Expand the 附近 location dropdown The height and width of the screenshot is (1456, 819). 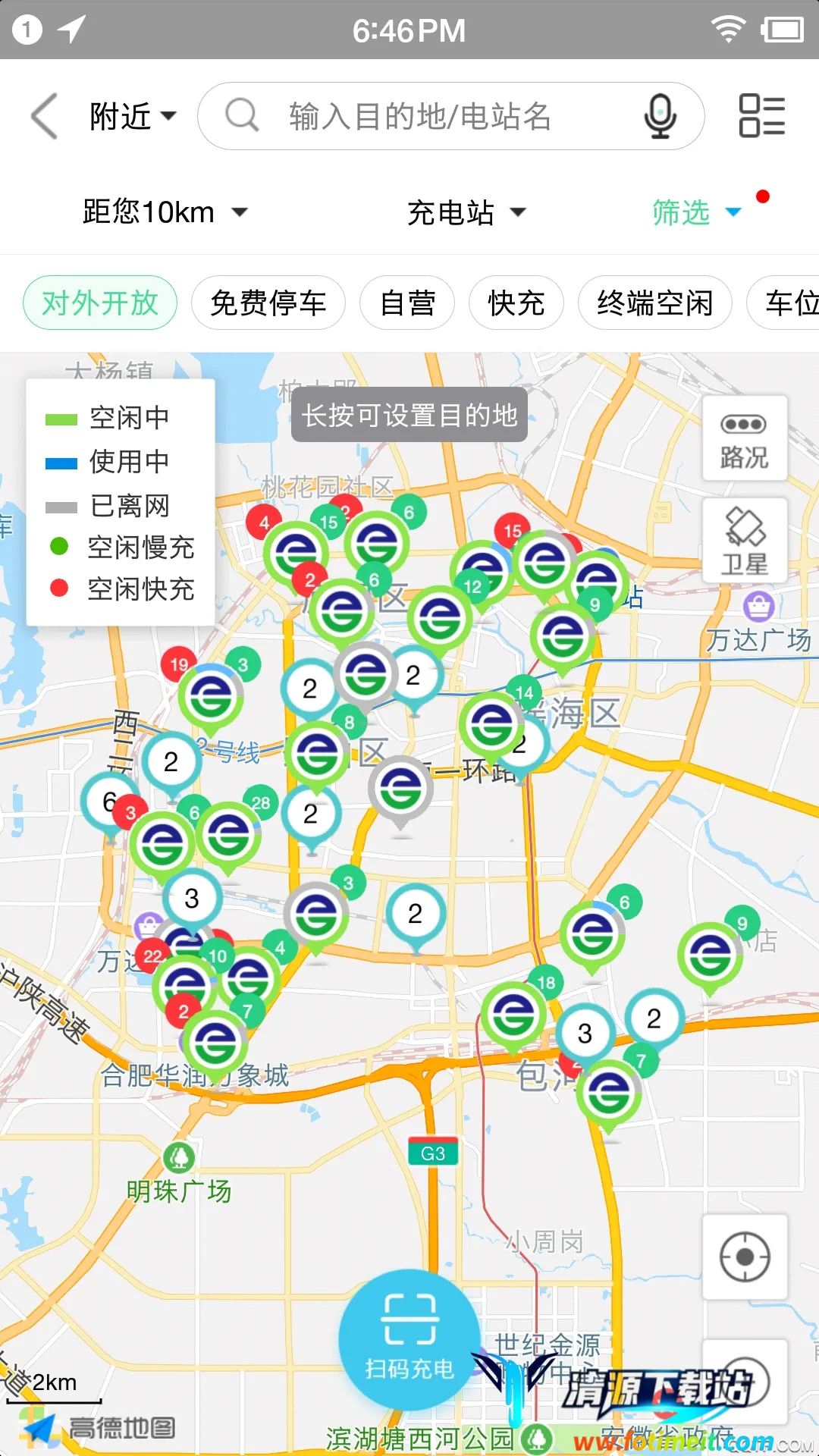133,116
